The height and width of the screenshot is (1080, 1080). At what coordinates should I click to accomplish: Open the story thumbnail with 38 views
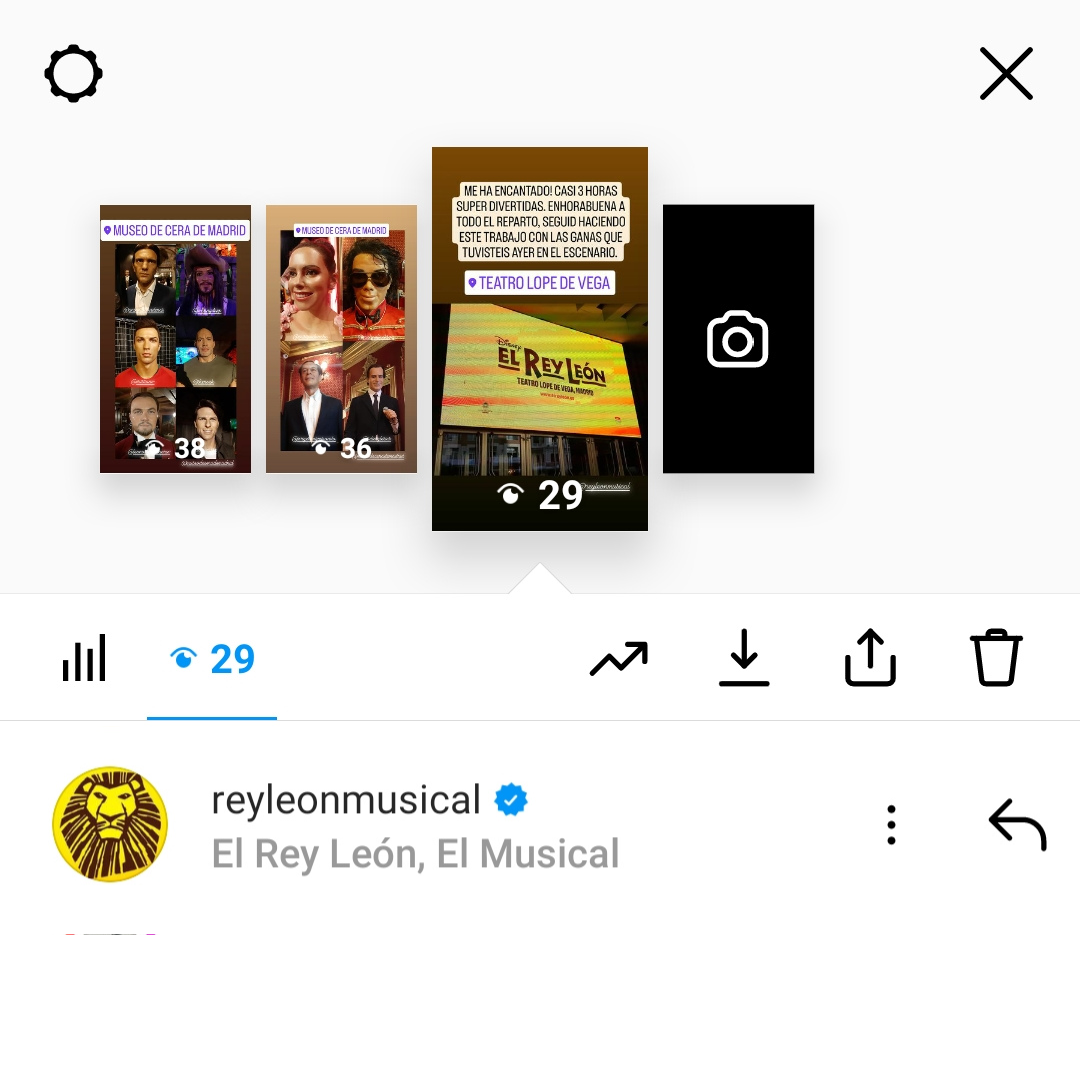point(175,338)
